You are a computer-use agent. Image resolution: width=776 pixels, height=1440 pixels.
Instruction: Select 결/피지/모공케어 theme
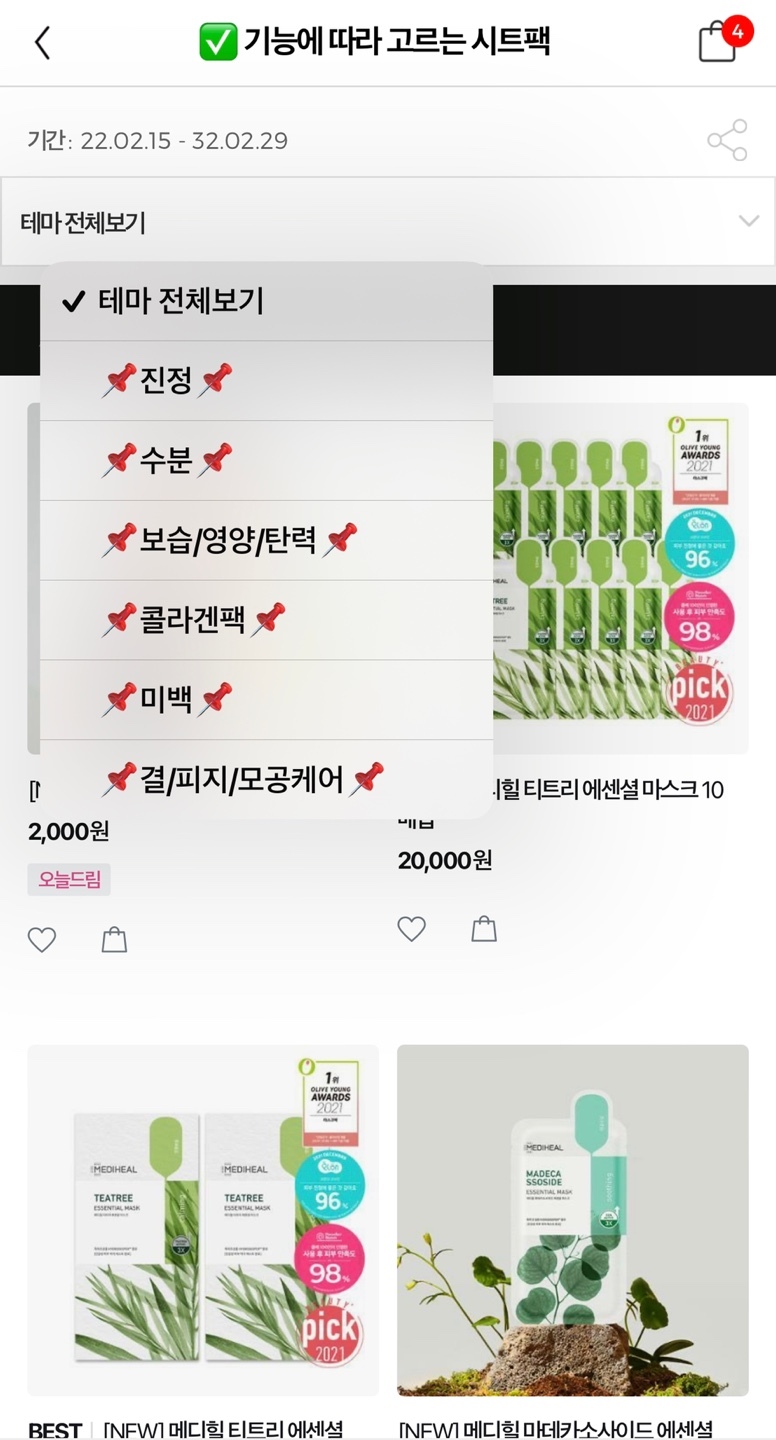point(241,779)
